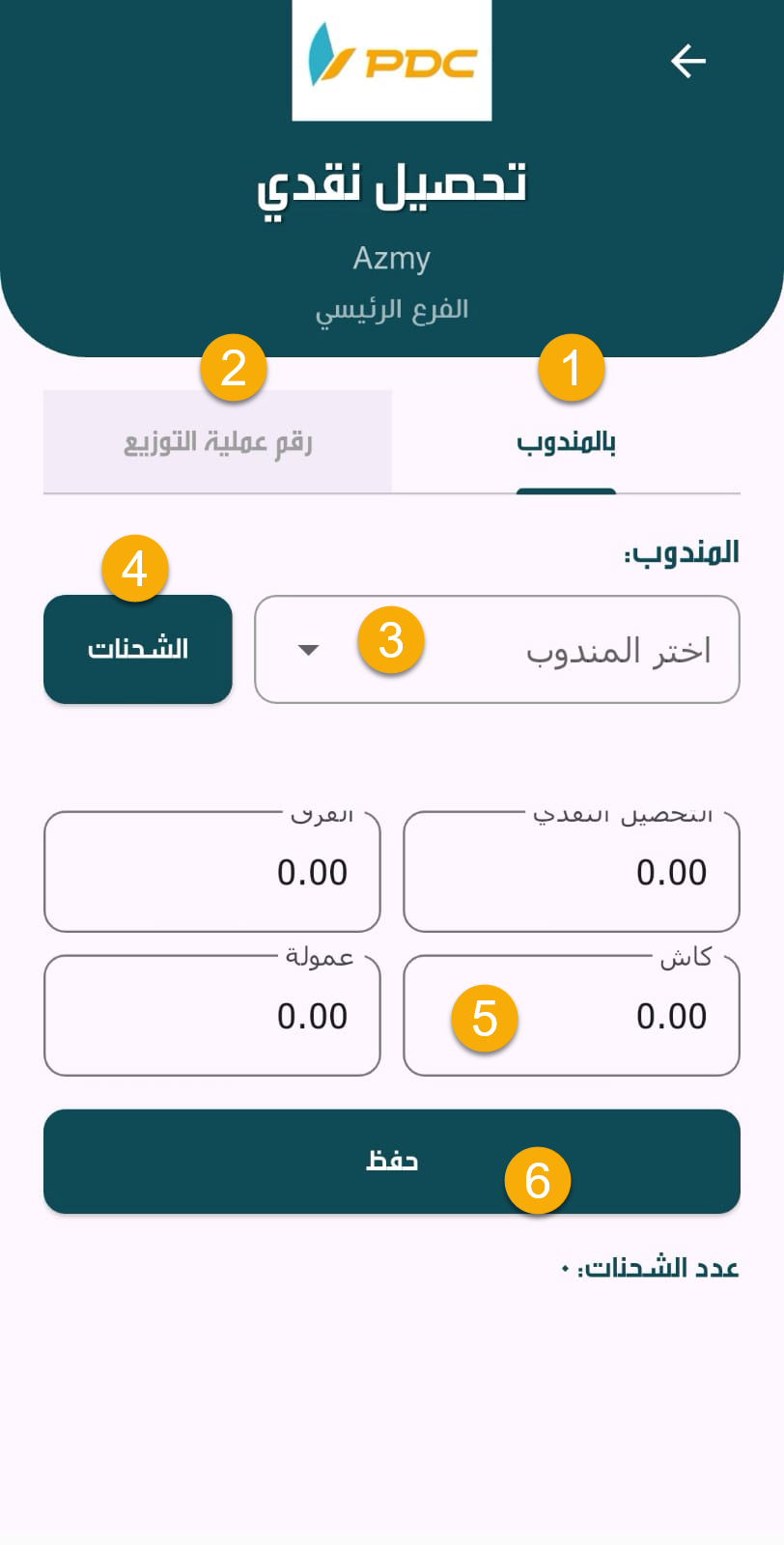The width and height of the screenshot is (784, 1545).
Task: Tap the حفظ save button
Action: point(392,1161)
